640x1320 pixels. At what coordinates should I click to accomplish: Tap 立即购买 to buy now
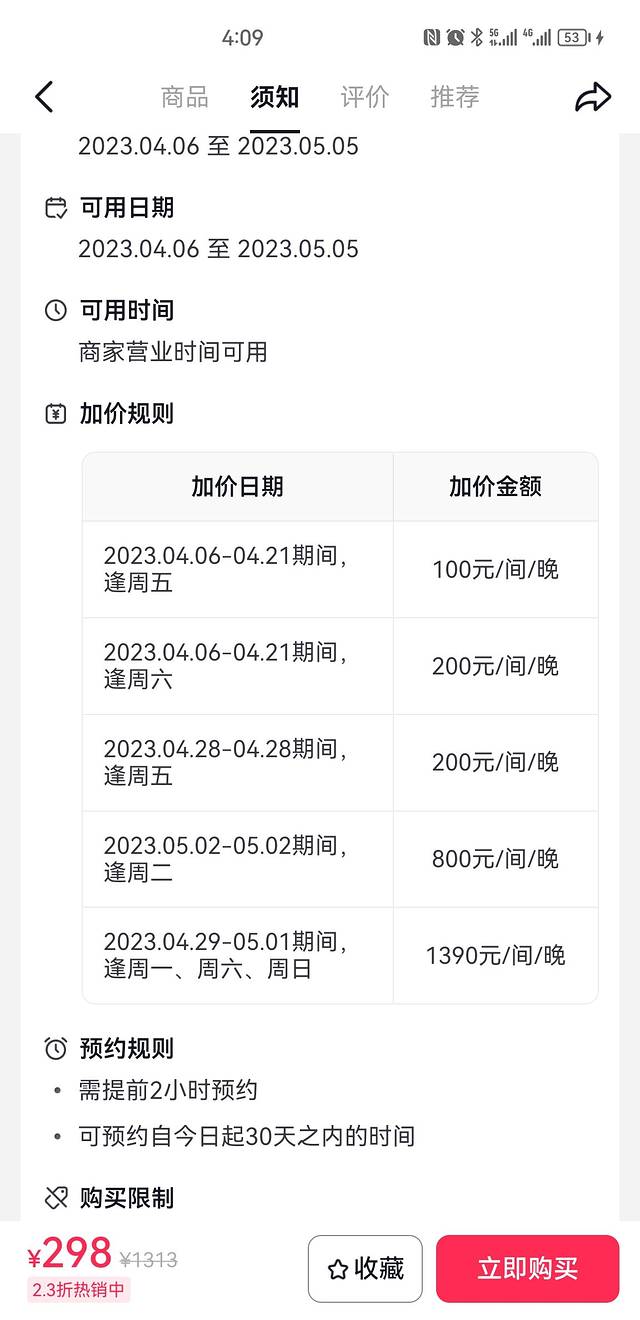527,1269
